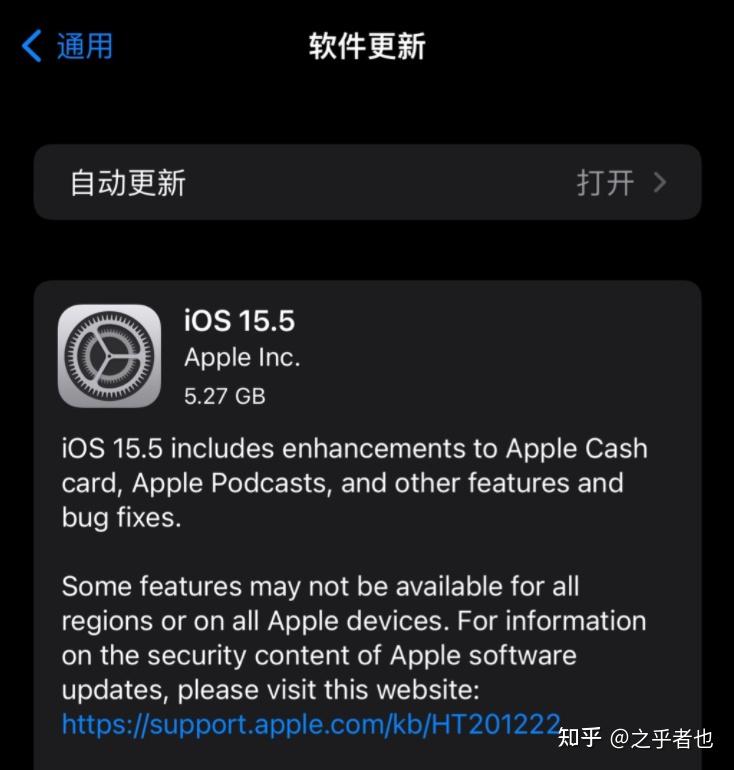This screenshot has width=734, height=770.
Task: Open the 自动更新 setting row
Action: 367,182
